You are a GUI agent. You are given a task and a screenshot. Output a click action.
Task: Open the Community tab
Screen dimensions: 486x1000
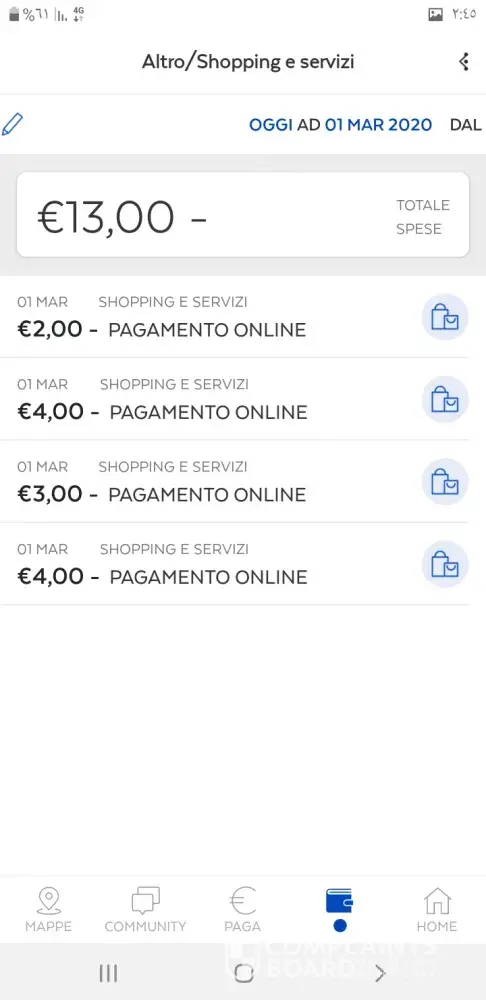(145, 910)
